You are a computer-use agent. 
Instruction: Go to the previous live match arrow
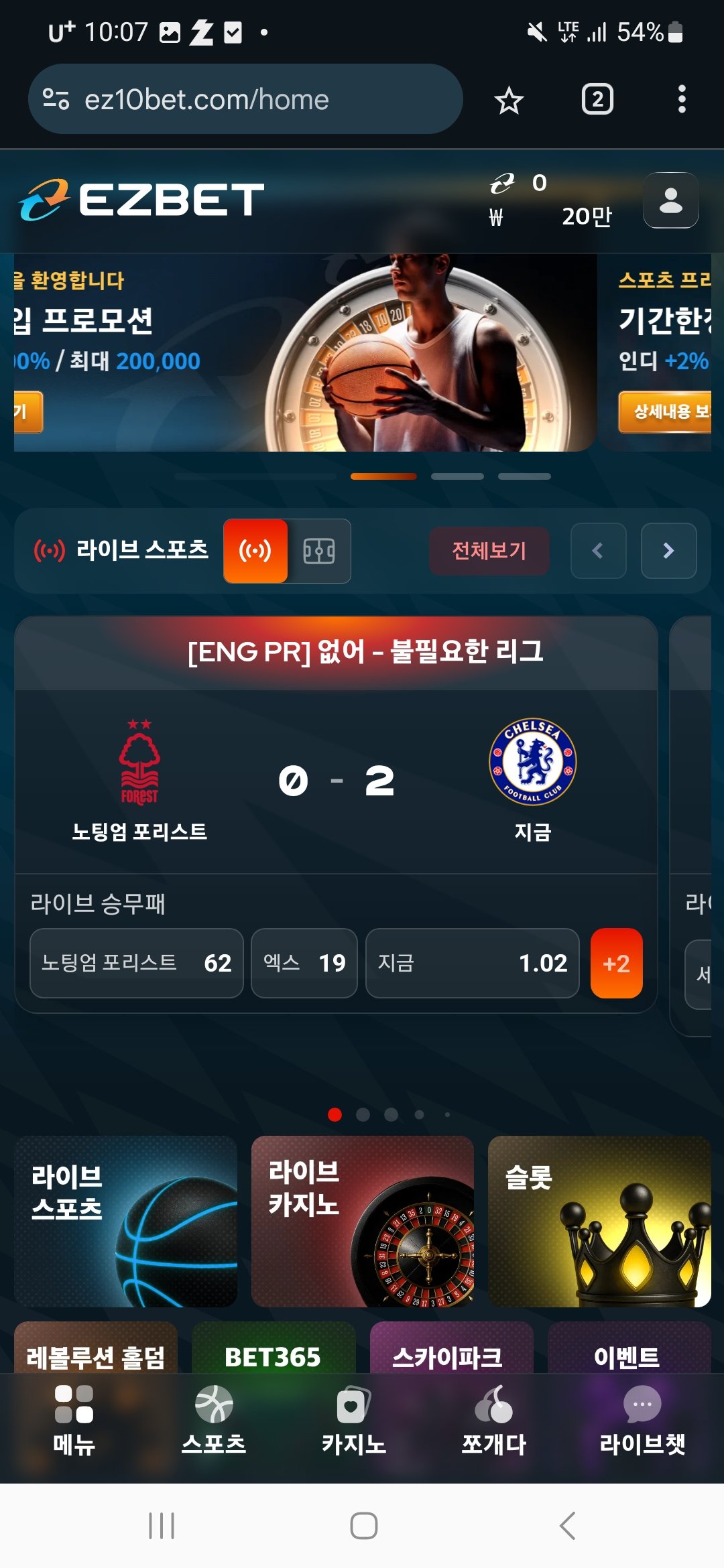click(x=598, y=551)
